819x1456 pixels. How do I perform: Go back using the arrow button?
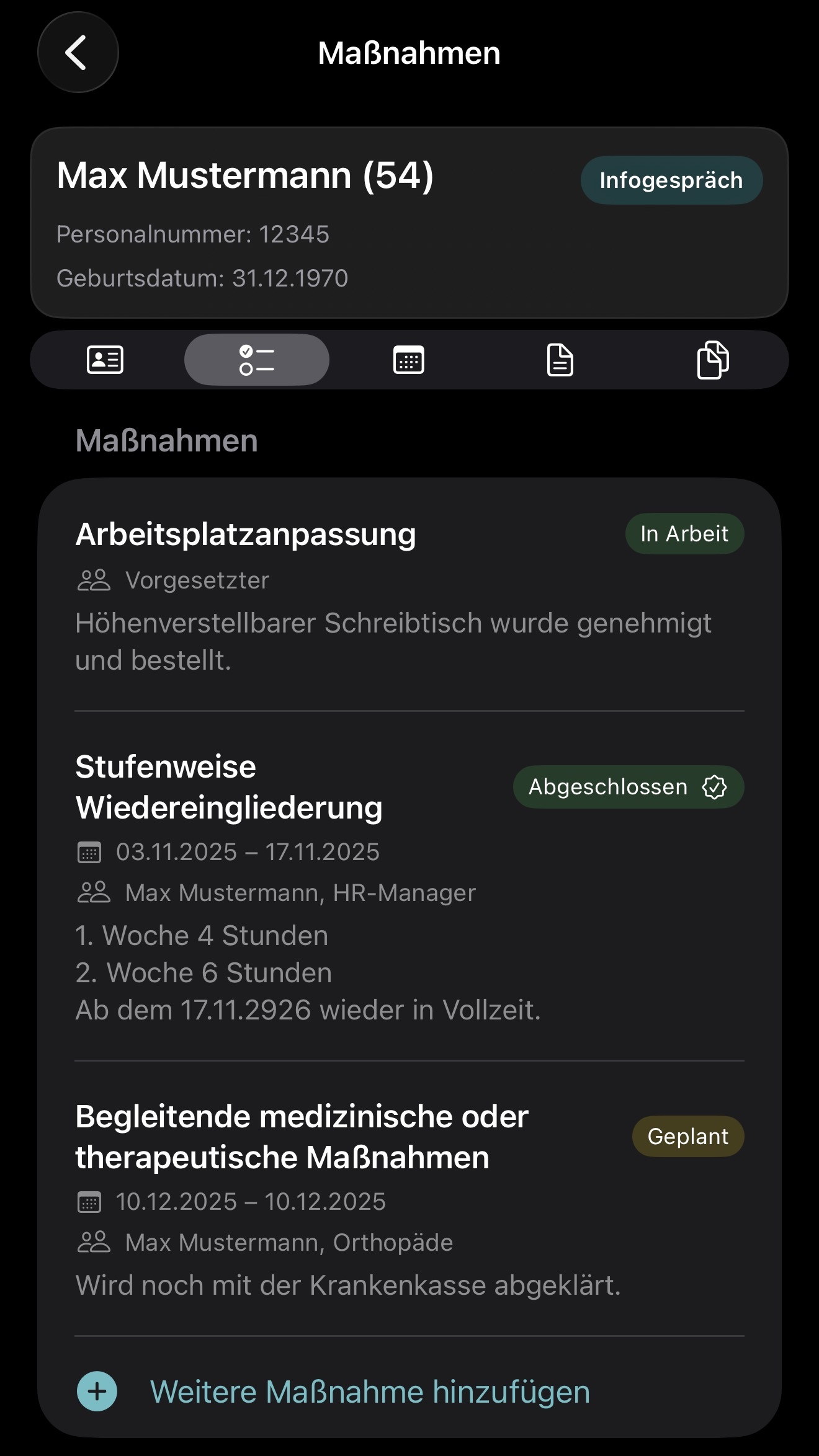coord(78,53)
